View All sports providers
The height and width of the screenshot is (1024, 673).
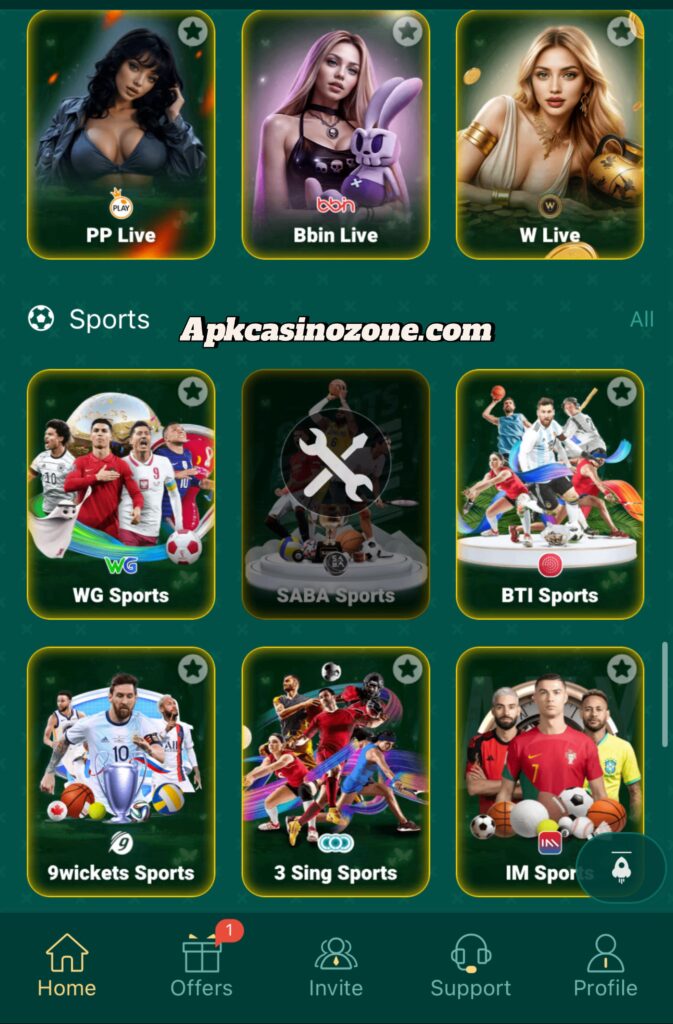[641, 319]
